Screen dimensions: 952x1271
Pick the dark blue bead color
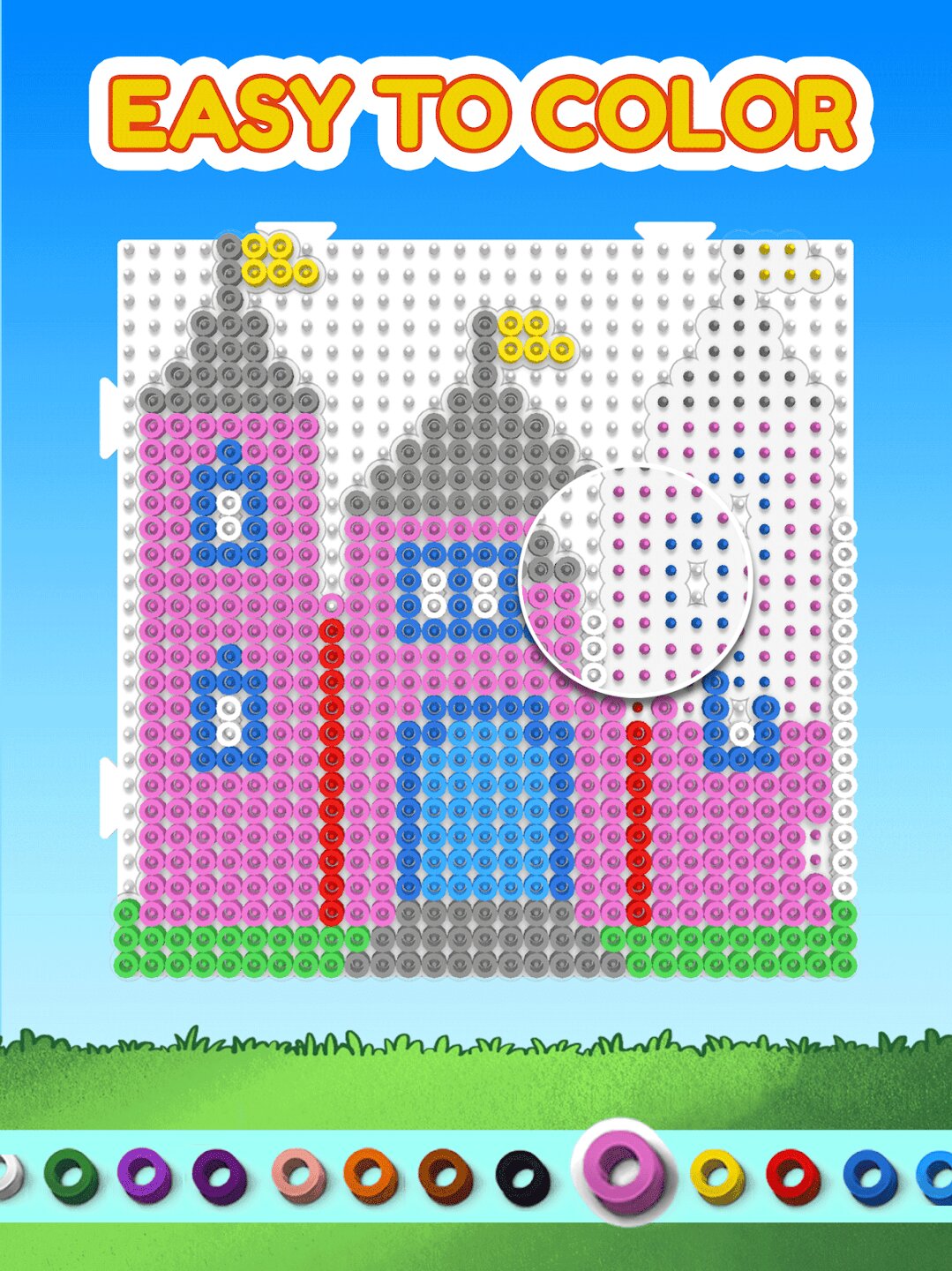(870, 1177)
